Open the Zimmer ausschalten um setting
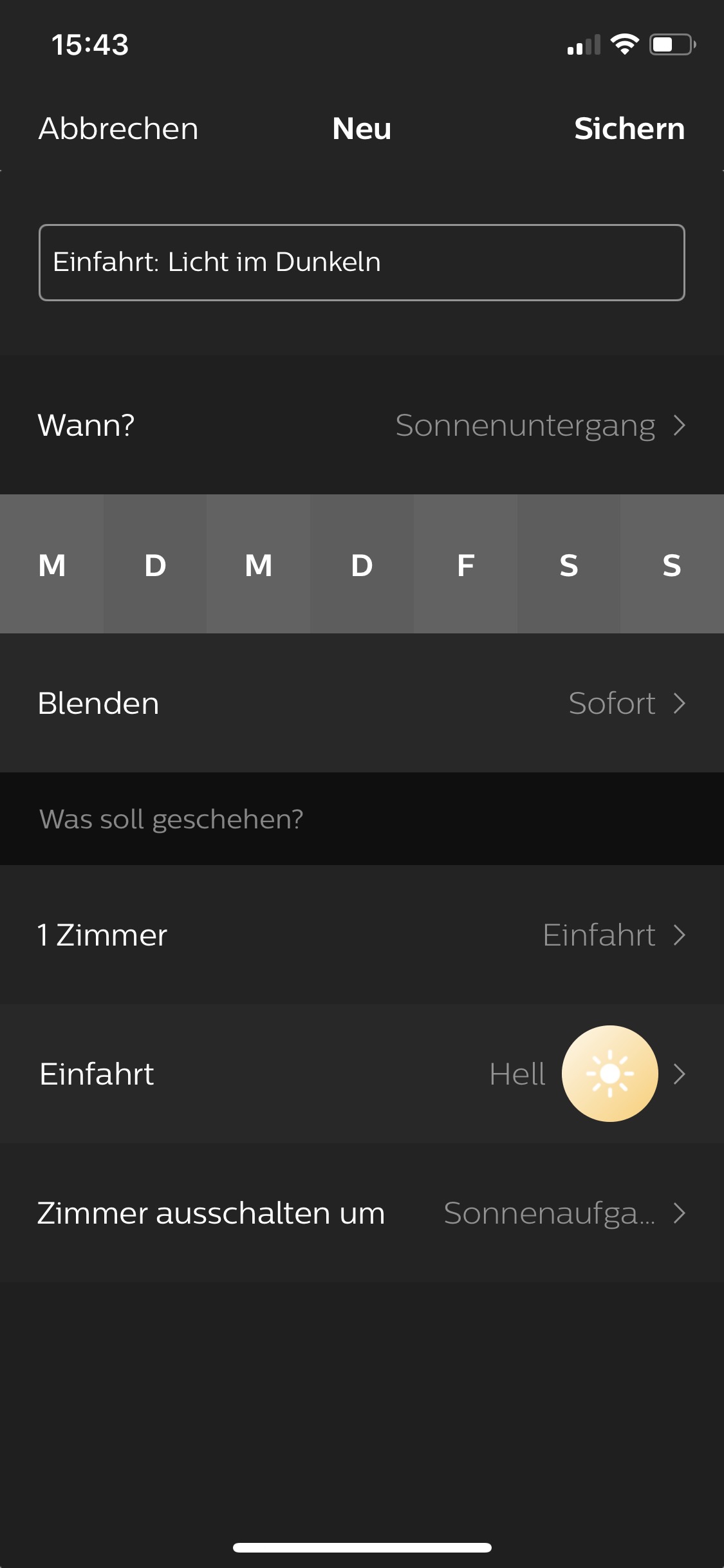Viewport: 724px width, 1568px height. (362, 1213)
